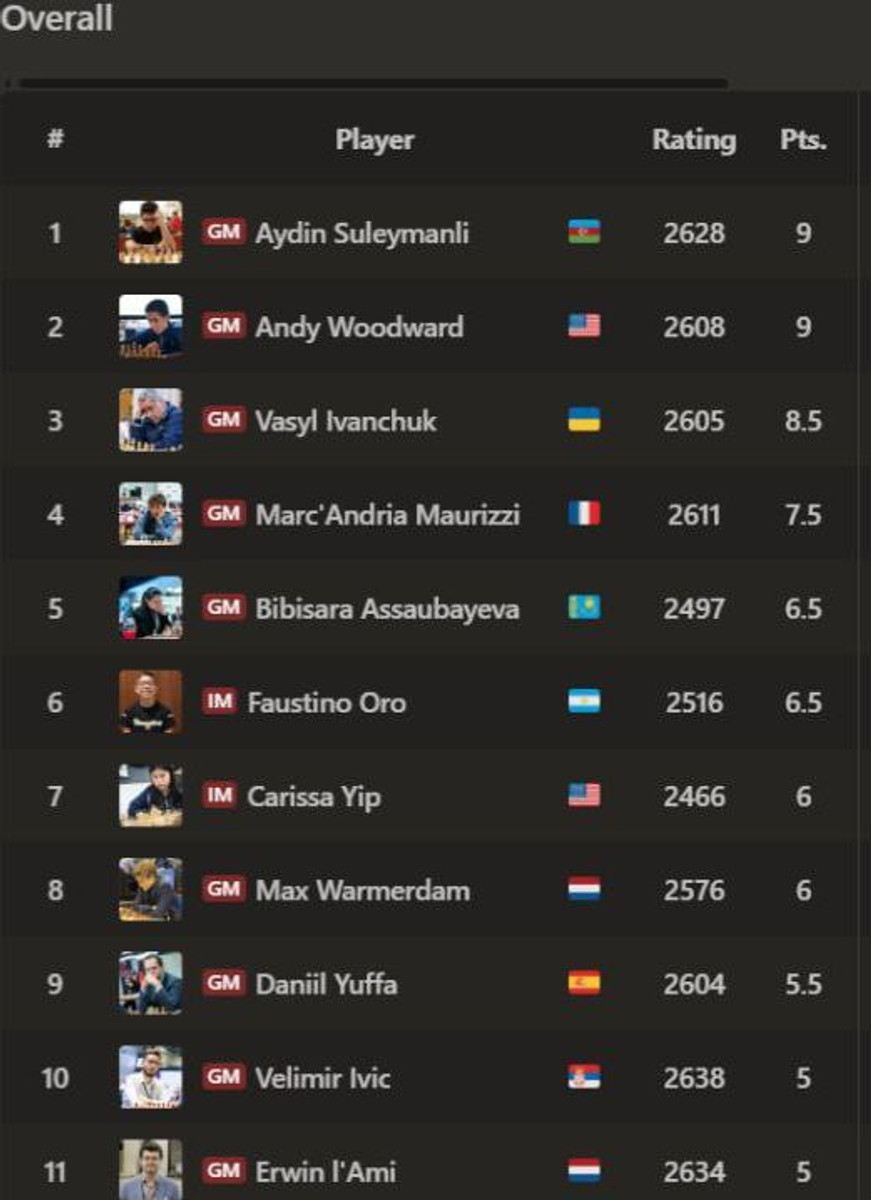Image resolution: width=871 pixels, height=1200 pixels.
Task: Select Carissa Yip in the list
Action: 313,797
